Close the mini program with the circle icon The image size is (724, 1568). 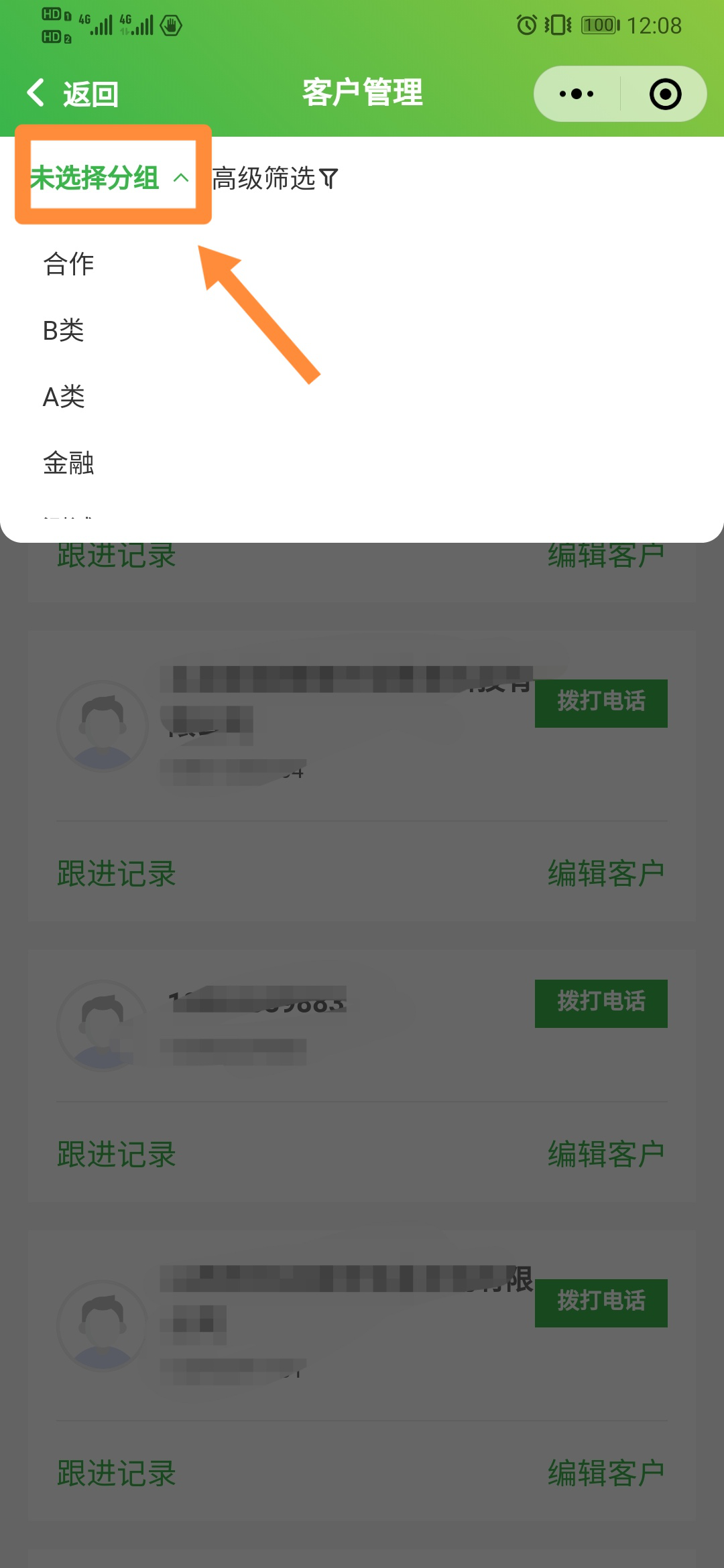[665, 94]
